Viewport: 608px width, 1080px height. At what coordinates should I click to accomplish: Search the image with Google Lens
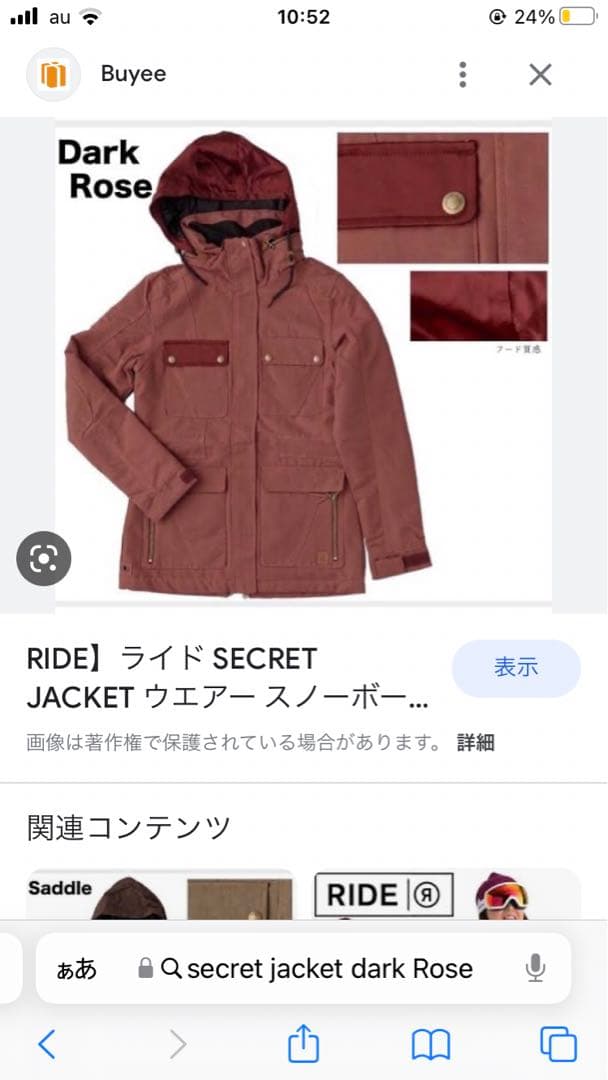click(x=43, y=558)
